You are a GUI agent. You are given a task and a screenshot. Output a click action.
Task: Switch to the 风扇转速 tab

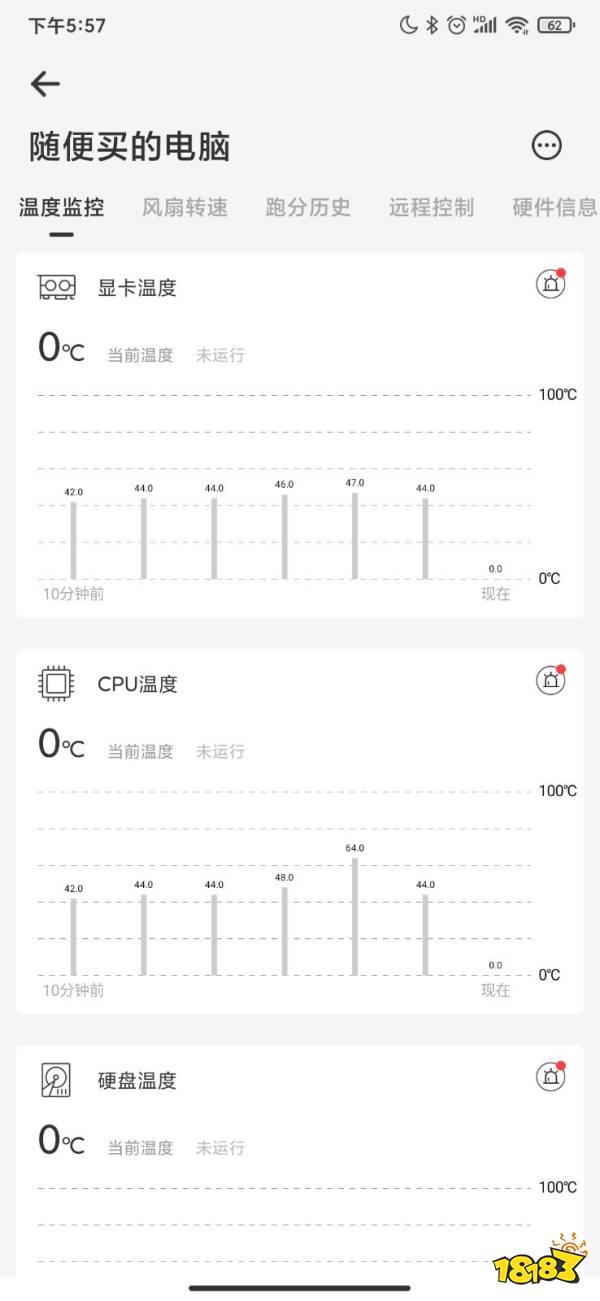tap(185, 207)
